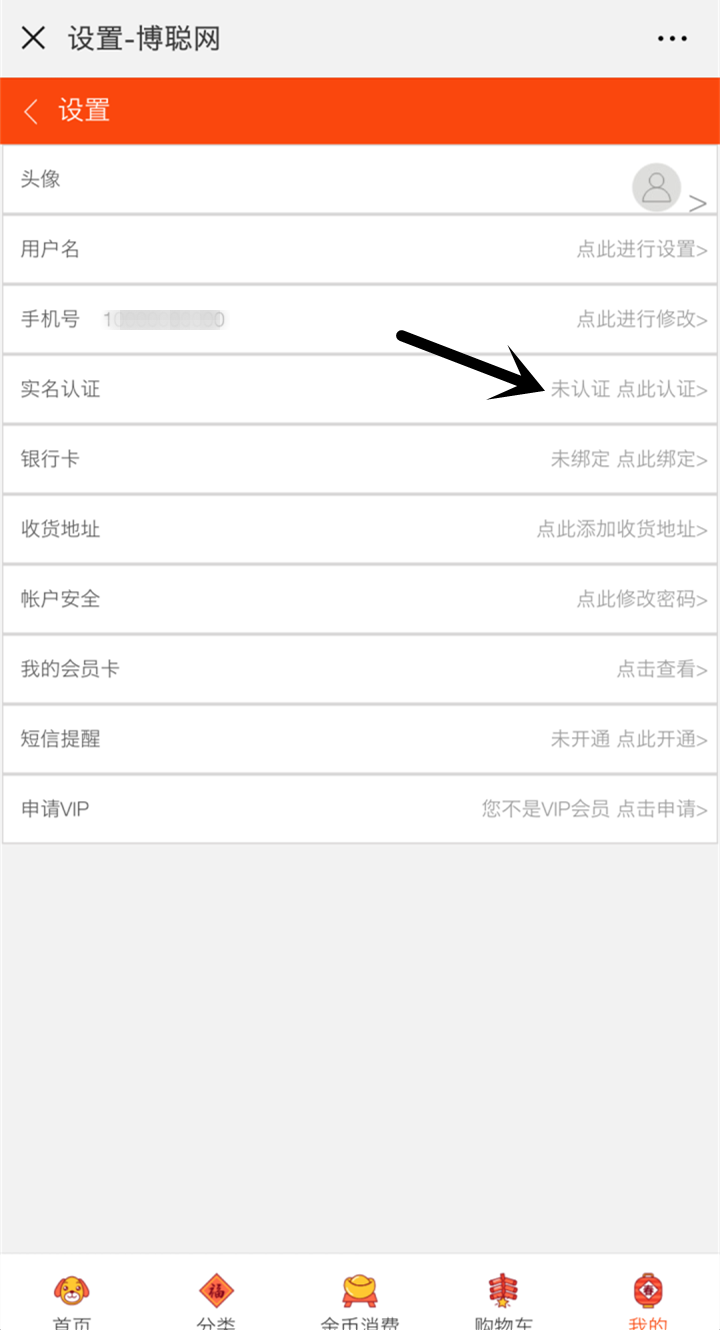Switch to the 金币消费 tab
This screenshot has height=1330, width=720.
[360, 1300]
